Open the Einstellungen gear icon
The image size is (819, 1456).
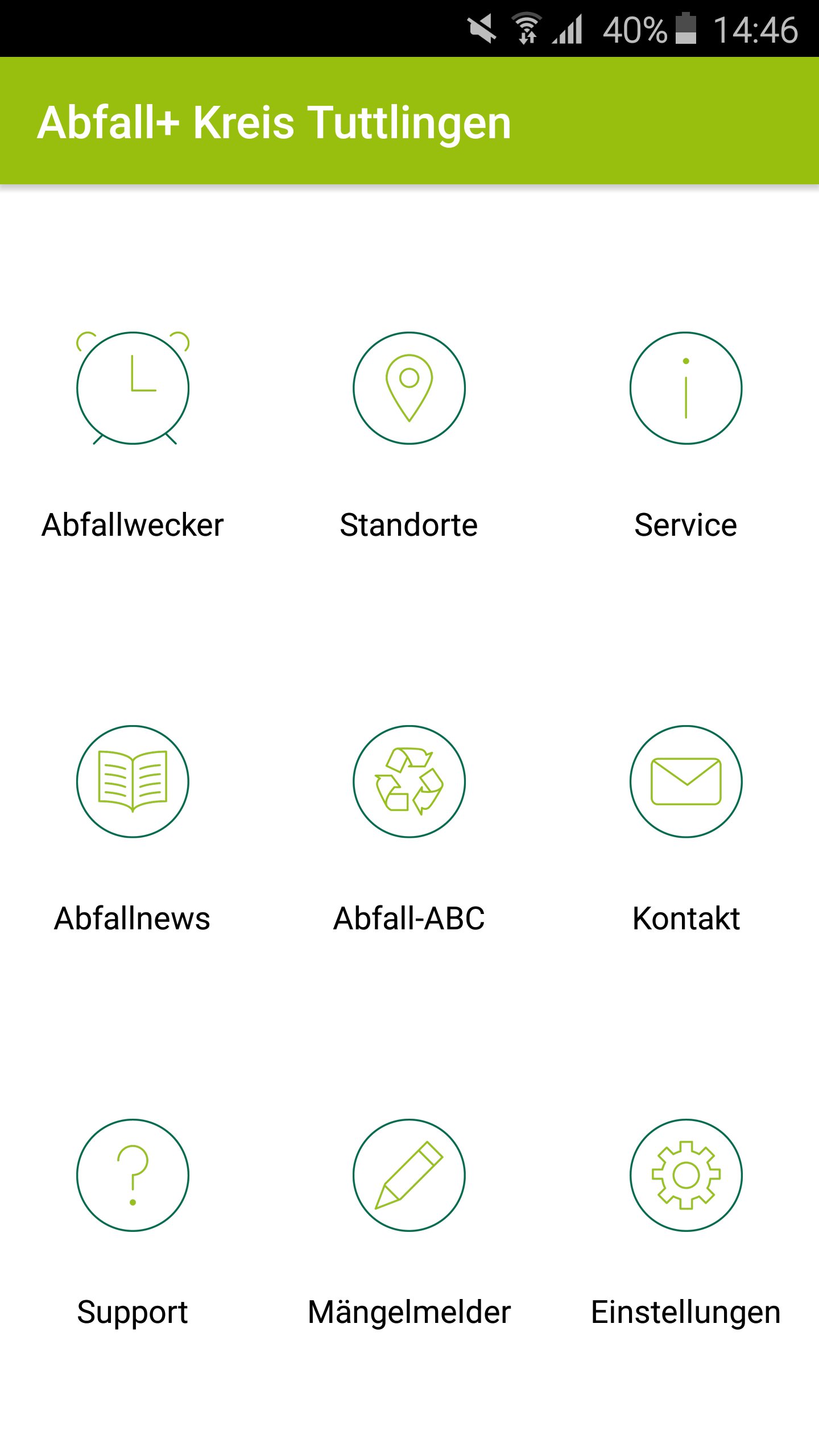[x=685, y=1174]
